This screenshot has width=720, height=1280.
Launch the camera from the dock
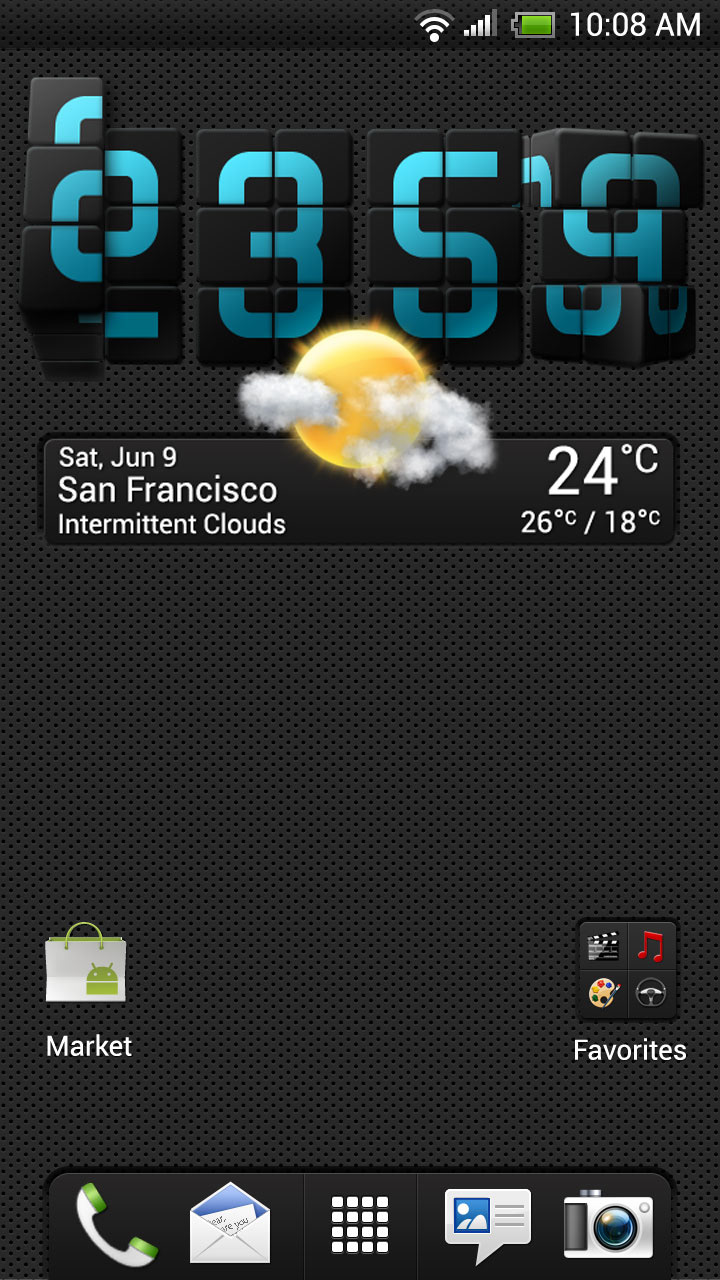(608, 1224)
